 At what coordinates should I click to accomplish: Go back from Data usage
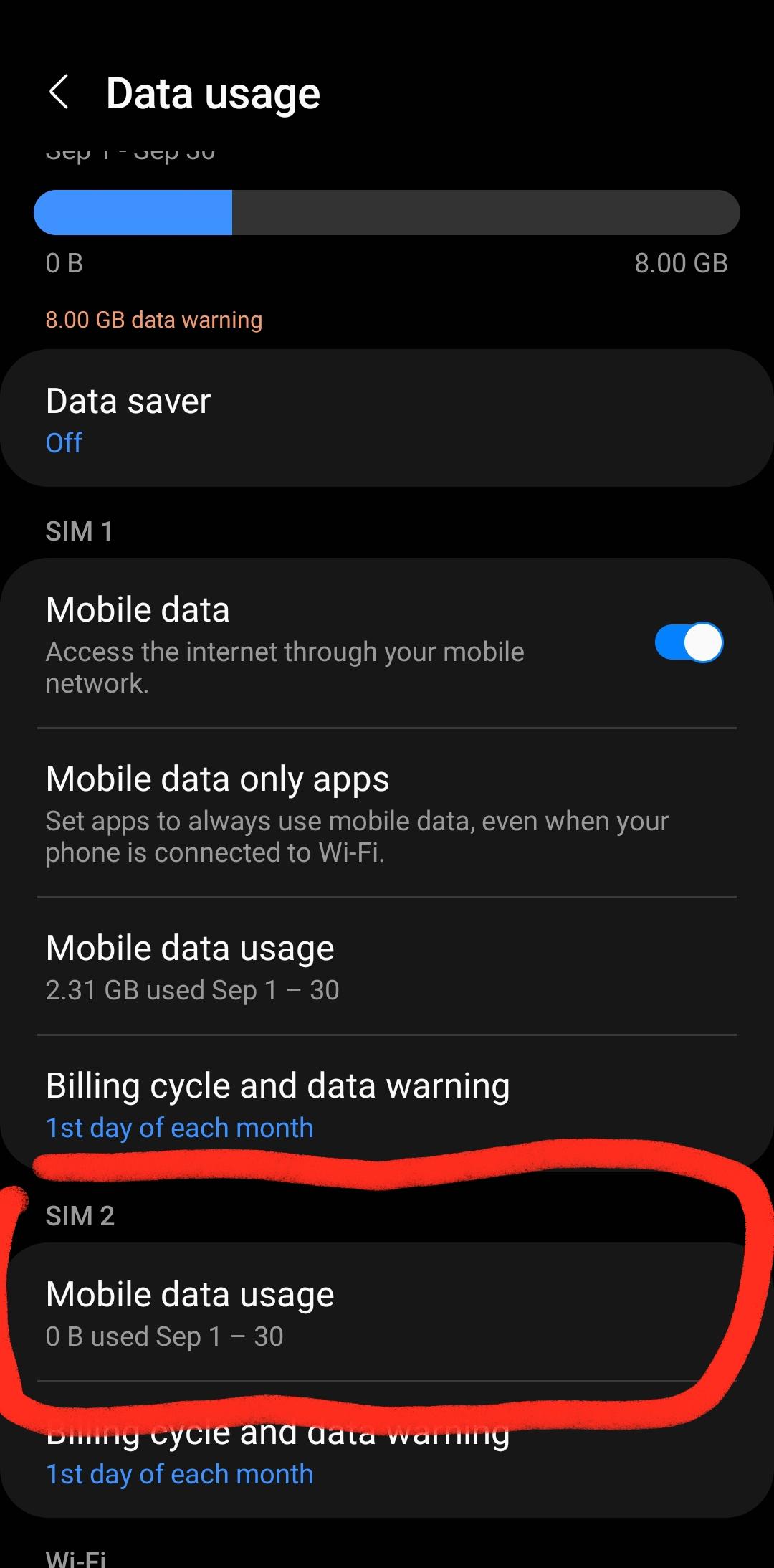pos(59,93)
